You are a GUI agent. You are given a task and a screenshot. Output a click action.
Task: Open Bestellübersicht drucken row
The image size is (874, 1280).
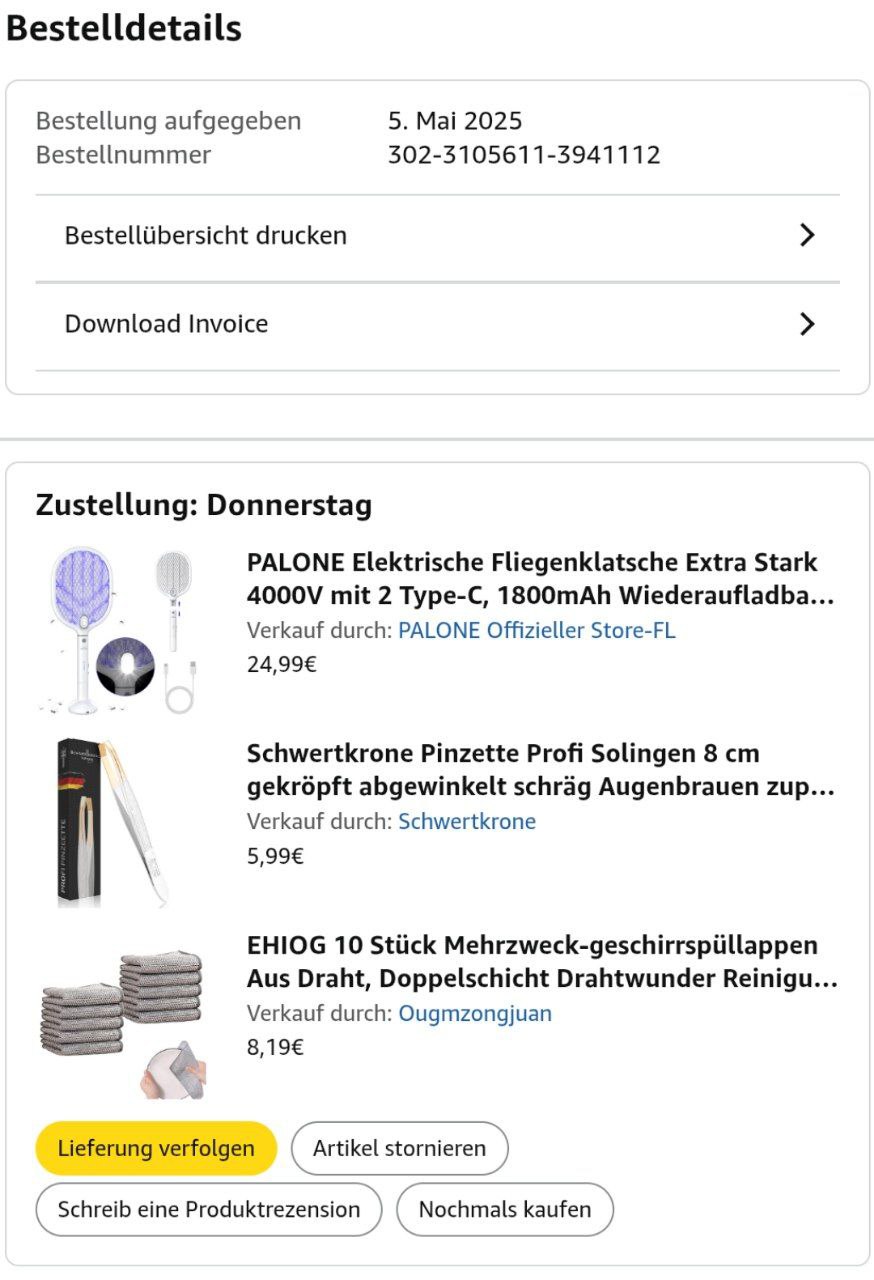(x=437, y=236)
